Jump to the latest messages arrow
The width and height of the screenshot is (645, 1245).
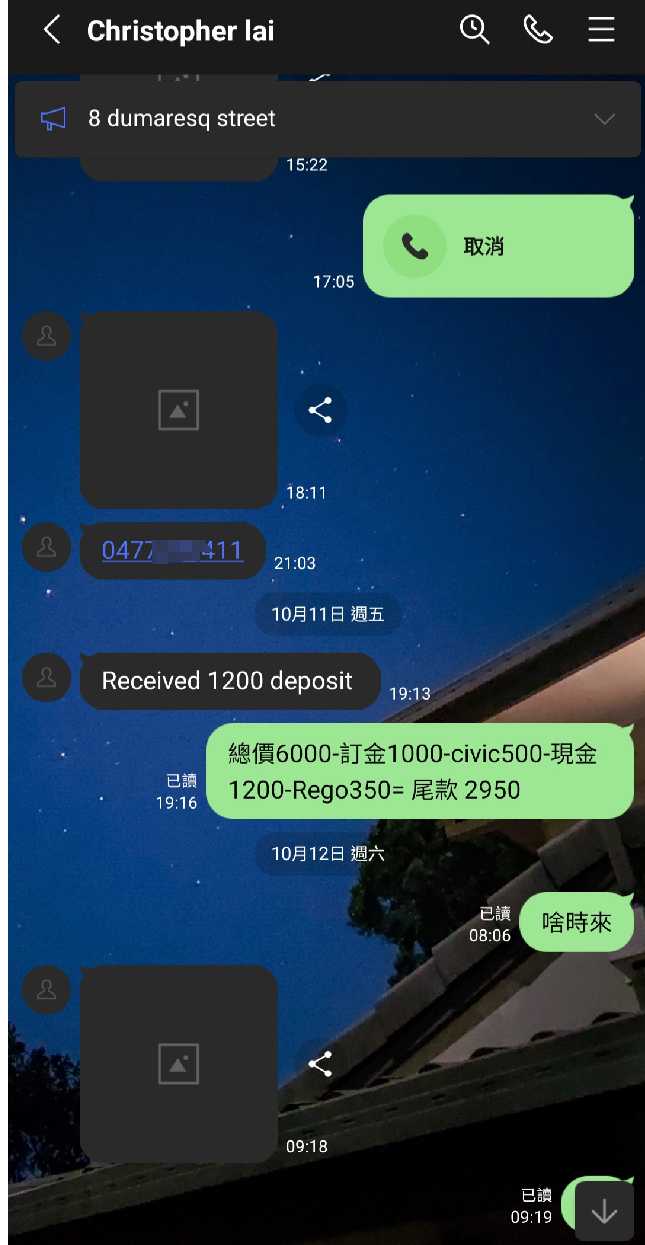pyautogui.click(x=604, y=1211)
